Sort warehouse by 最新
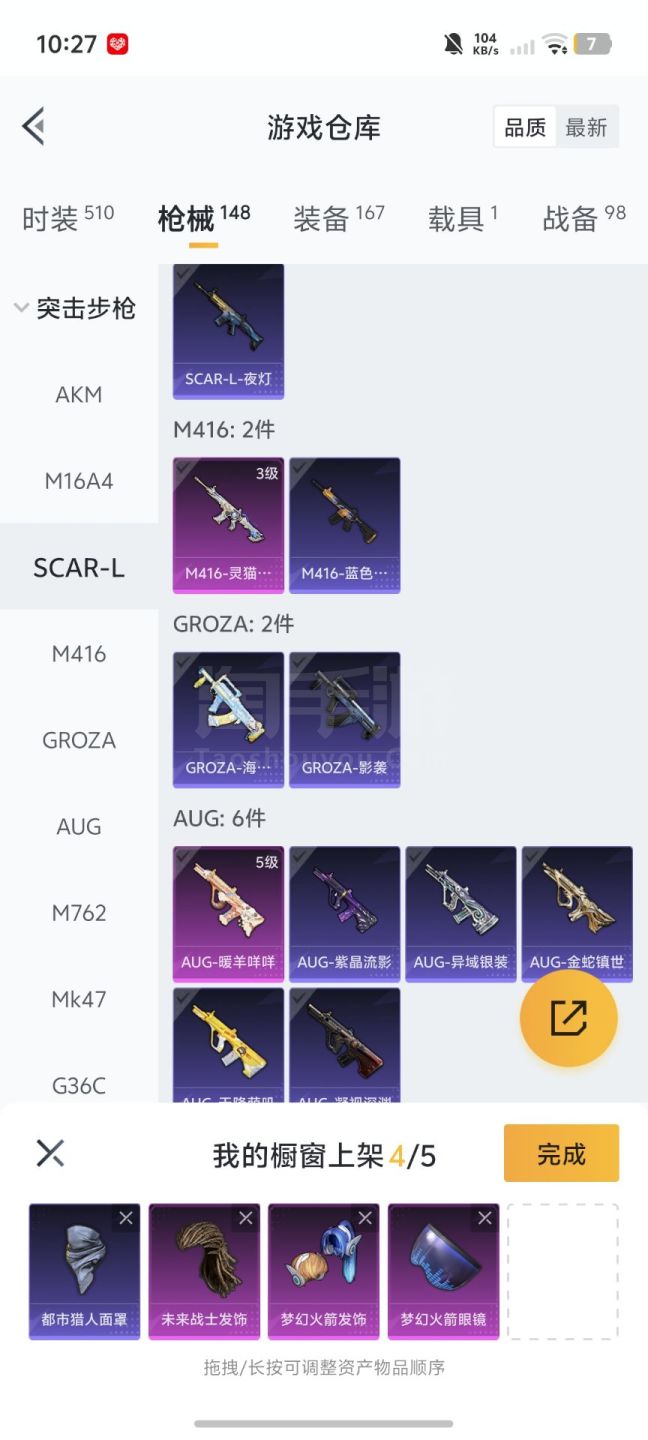The width and height of the screenshot is (648, 1440). [x=586, y=128]
